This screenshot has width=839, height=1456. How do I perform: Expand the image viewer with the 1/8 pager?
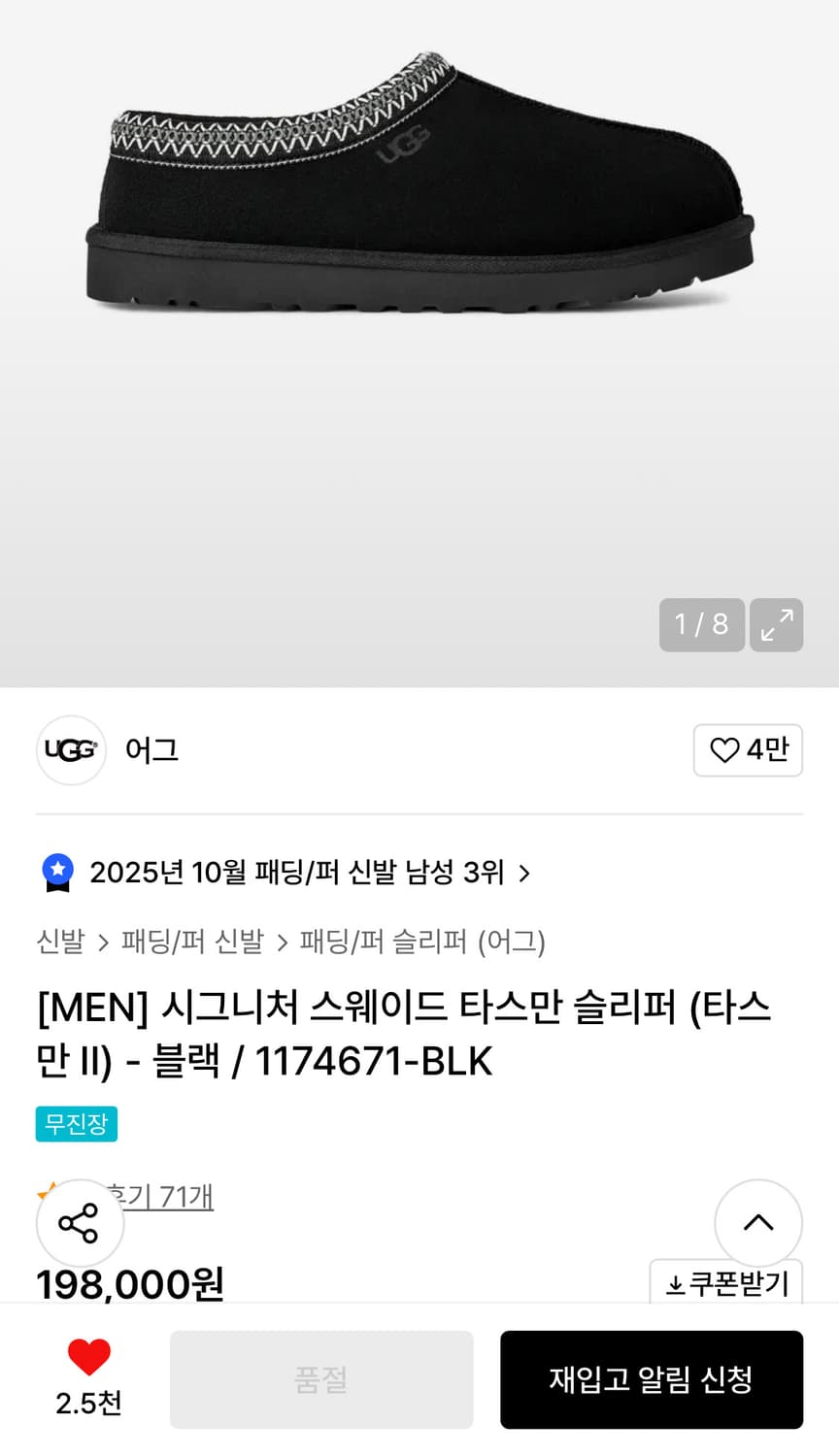tap(701, 626)
